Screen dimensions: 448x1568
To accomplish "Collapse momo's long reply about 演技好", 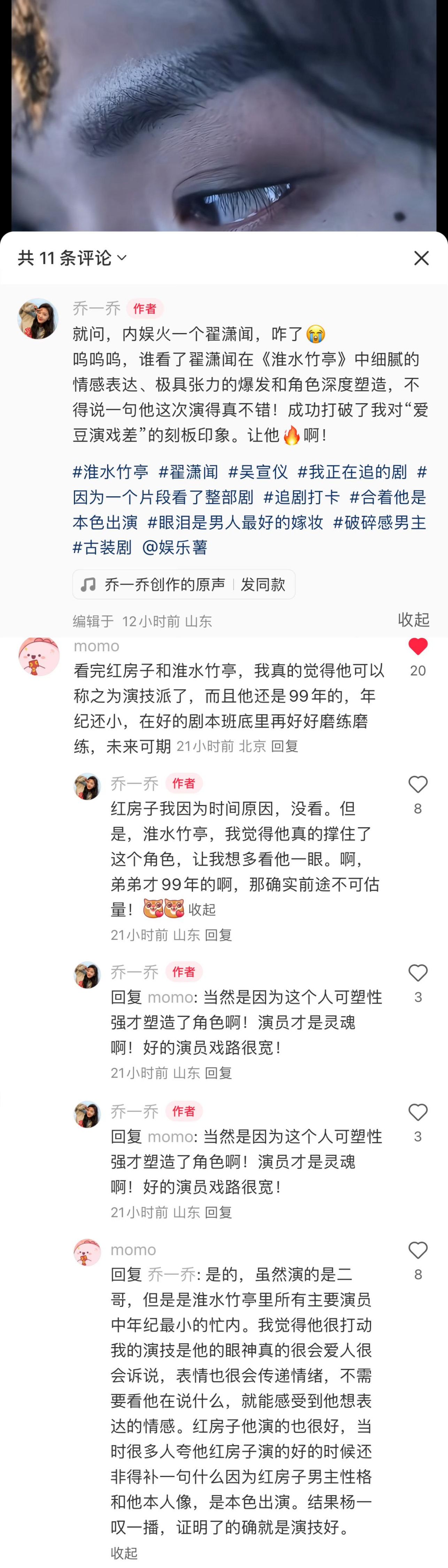I will point(124,1553).
